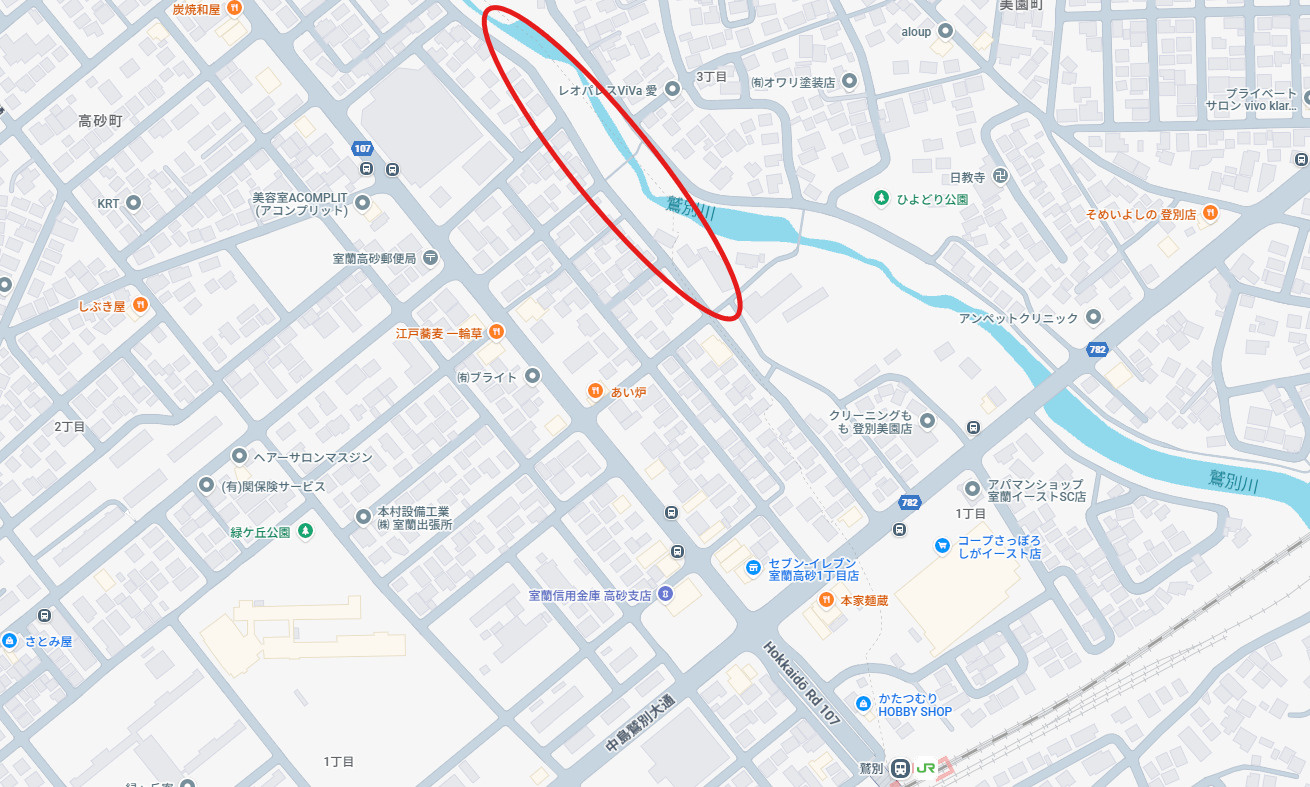Open the アンペットクリニック marker
The width and height of the screenshot is (1310, 787).
tap(1093, 318)
